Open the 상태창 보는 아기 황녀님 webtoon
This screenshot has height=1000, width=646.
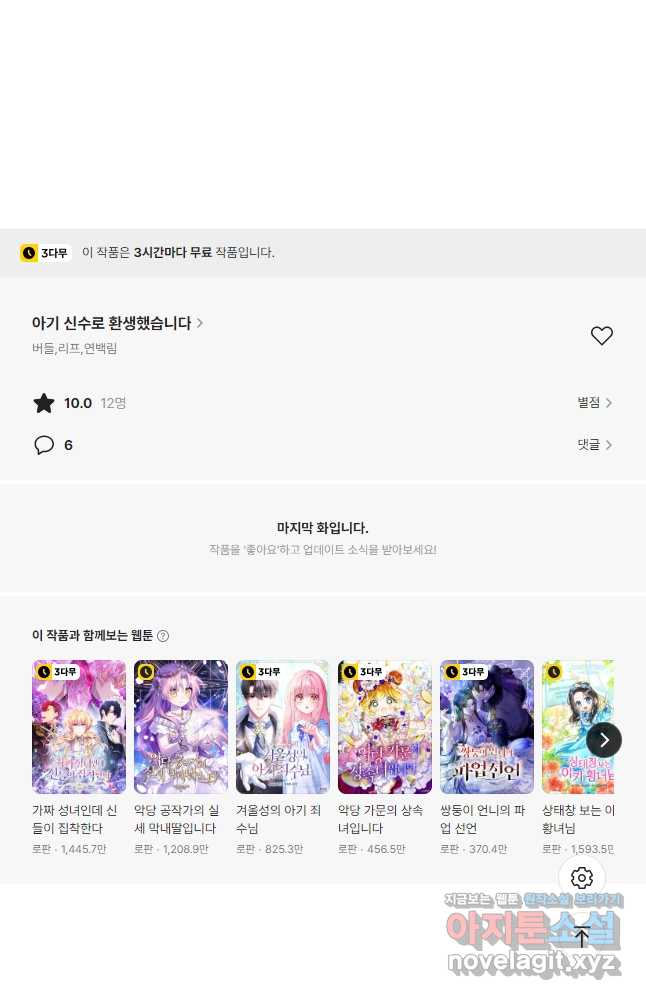[575, 727]
